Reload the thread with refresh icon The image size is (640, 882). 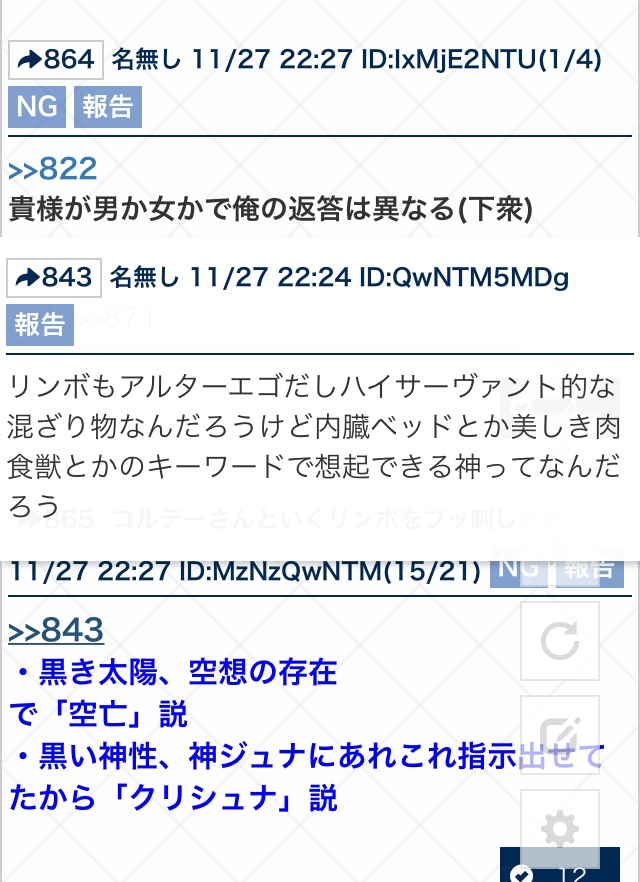tap(560, 640)
